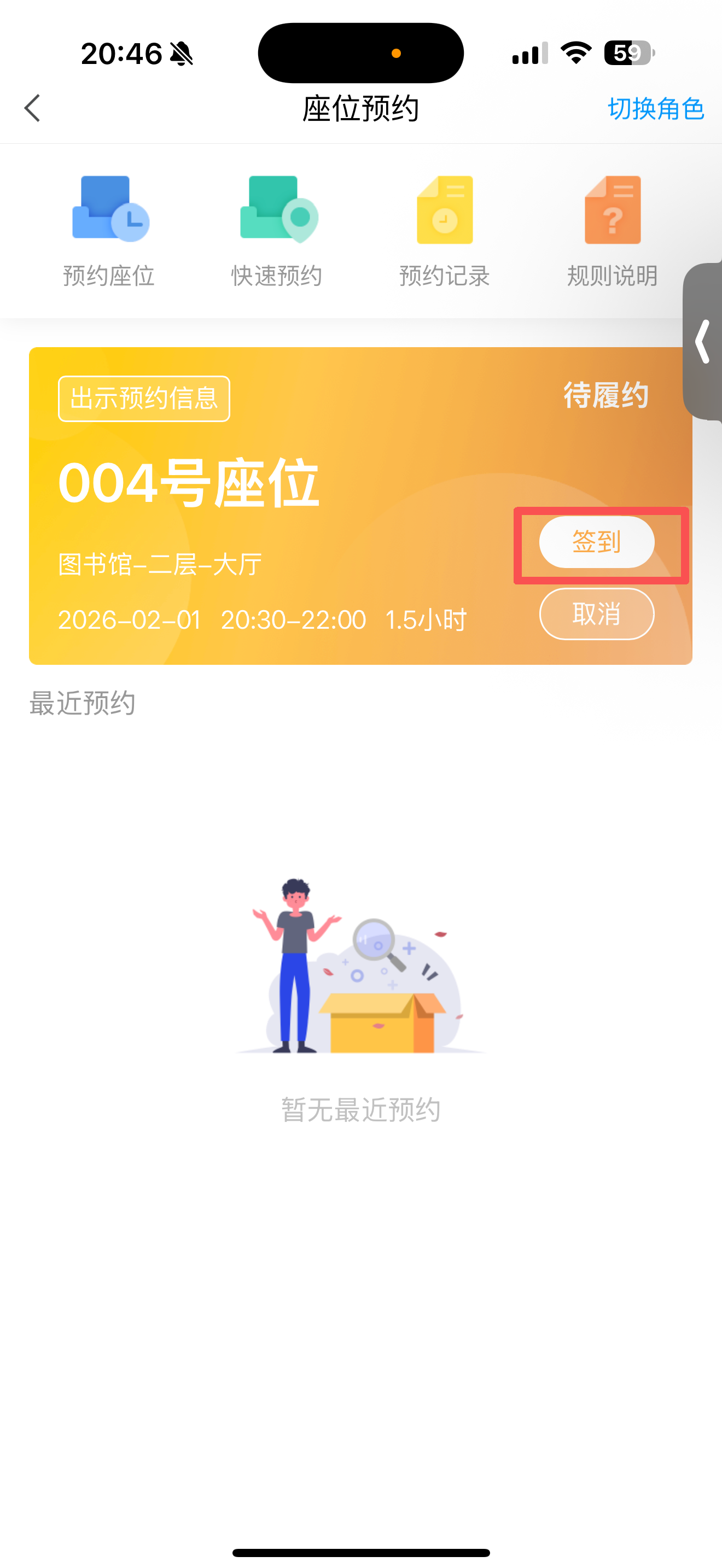Image resolution: width=722 pixels, height=1568 pixels.
Task: Go back from the 座位预约 page
Action: click(32, 108)
